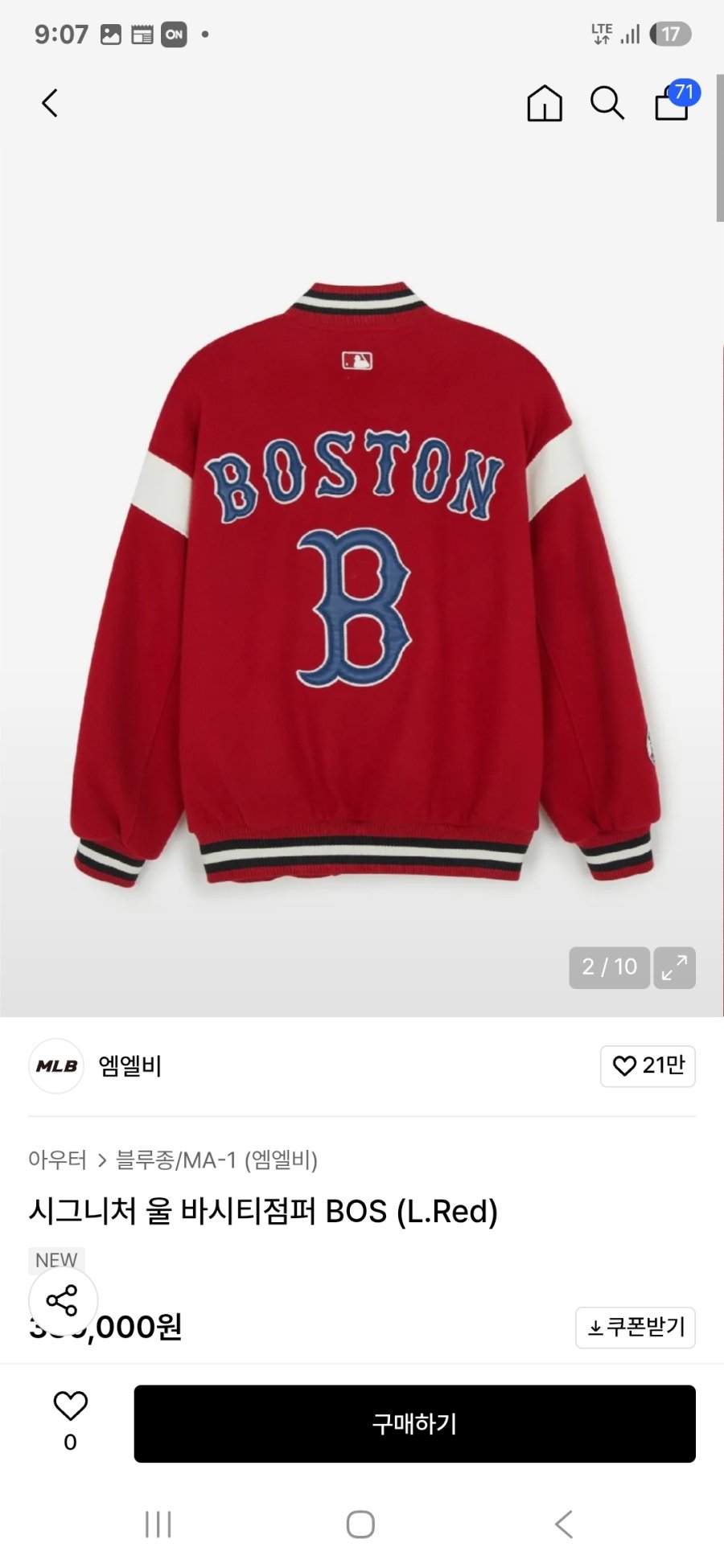Tap the coupon download icon in 쿠폰받기
The width and height of the screenshot is (724, 1568).
[596, 1328]
